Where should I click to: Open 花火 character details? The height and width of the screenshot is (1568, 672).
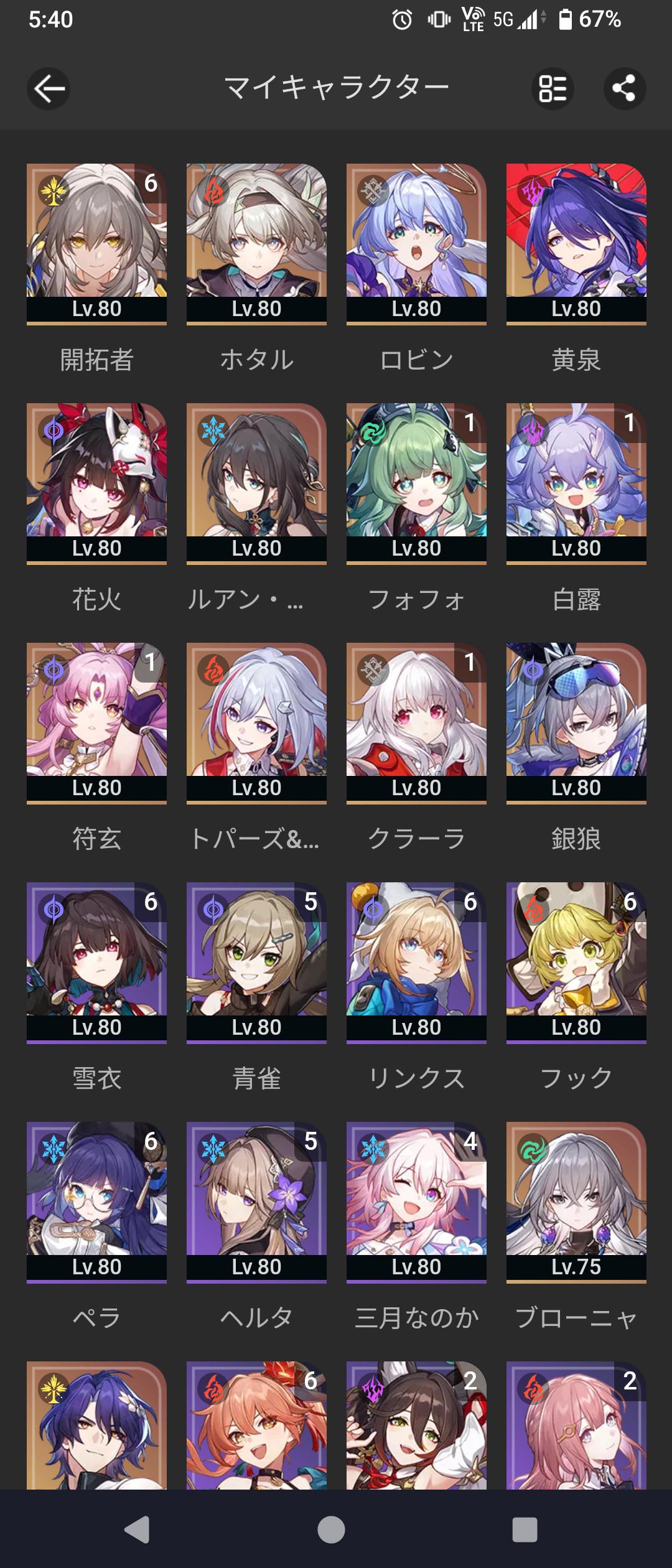tap(96, 482)
